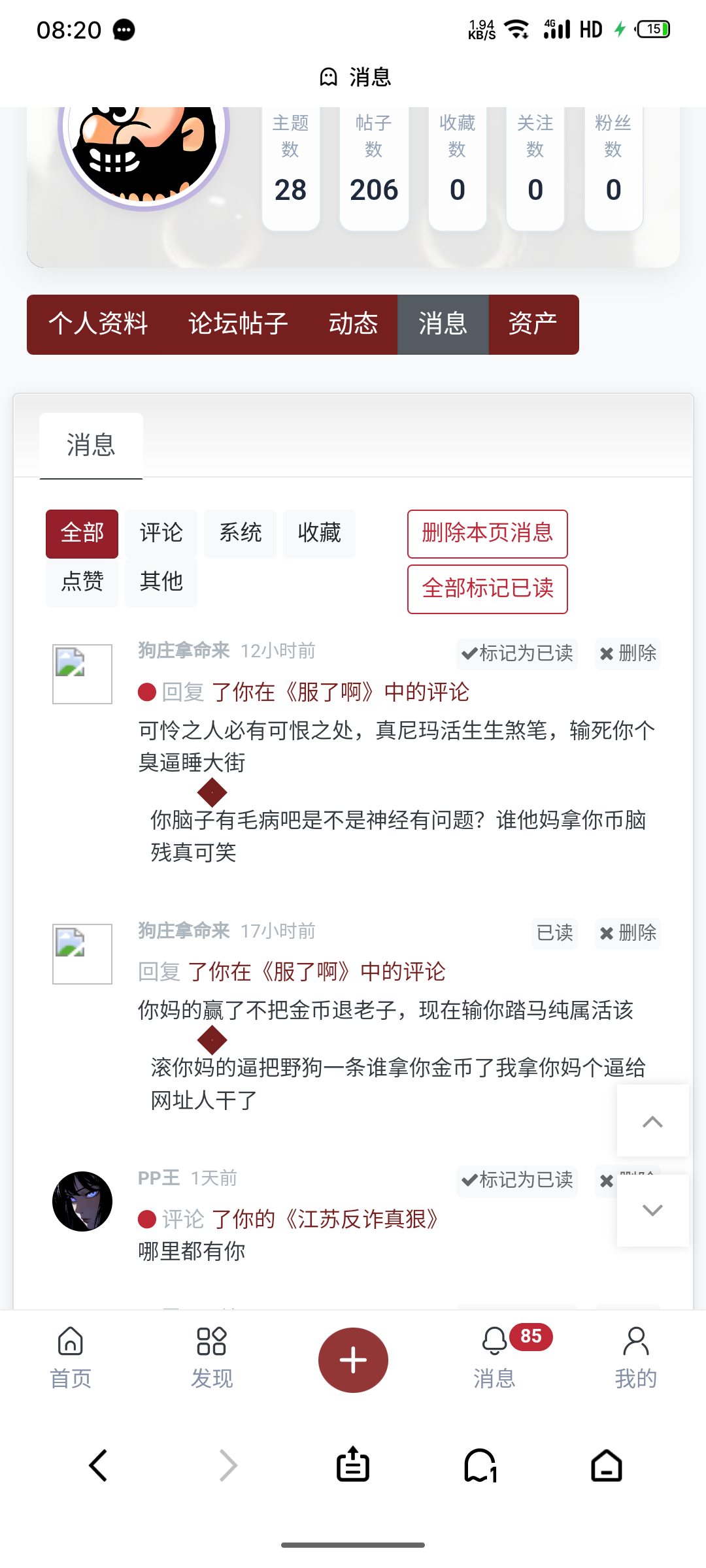Go back using the back arrow
706x1568 pixels.
[x=98, y=1465]
